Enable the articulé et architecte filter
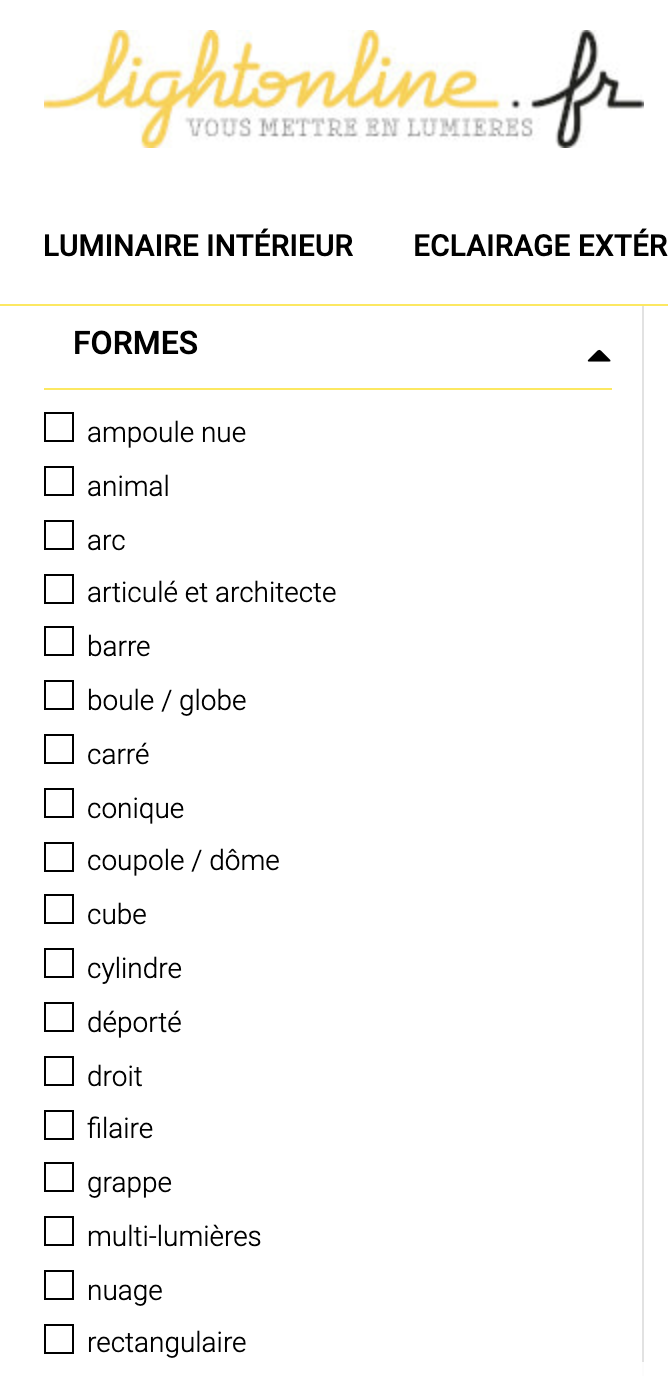Screen dimensions: 668x1376 tap(59, 588)
